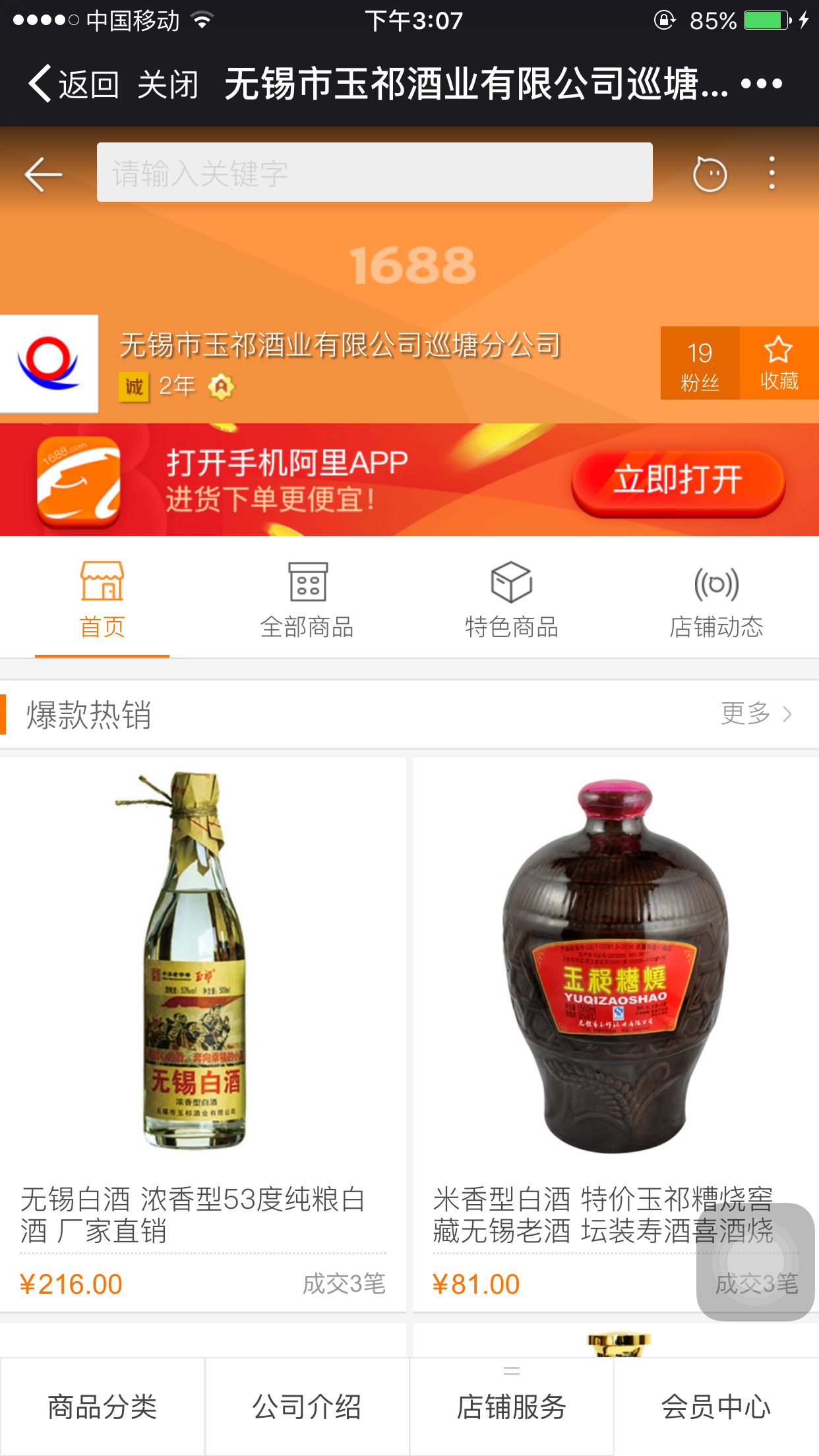Tap 返回 to go back
The width and height of the screenshot is (819, 1456).
[x=74, y=84]
